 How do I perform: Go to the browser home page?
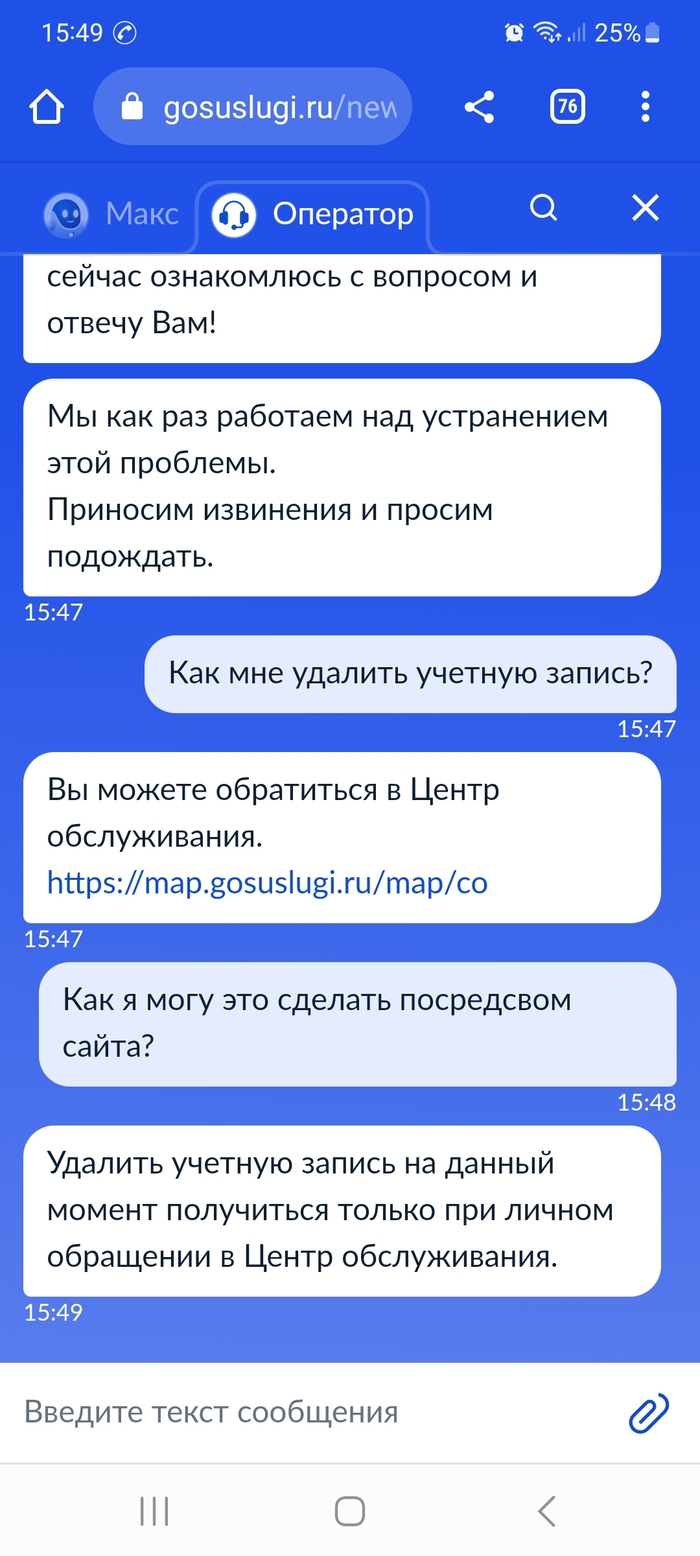coord(47,107)
